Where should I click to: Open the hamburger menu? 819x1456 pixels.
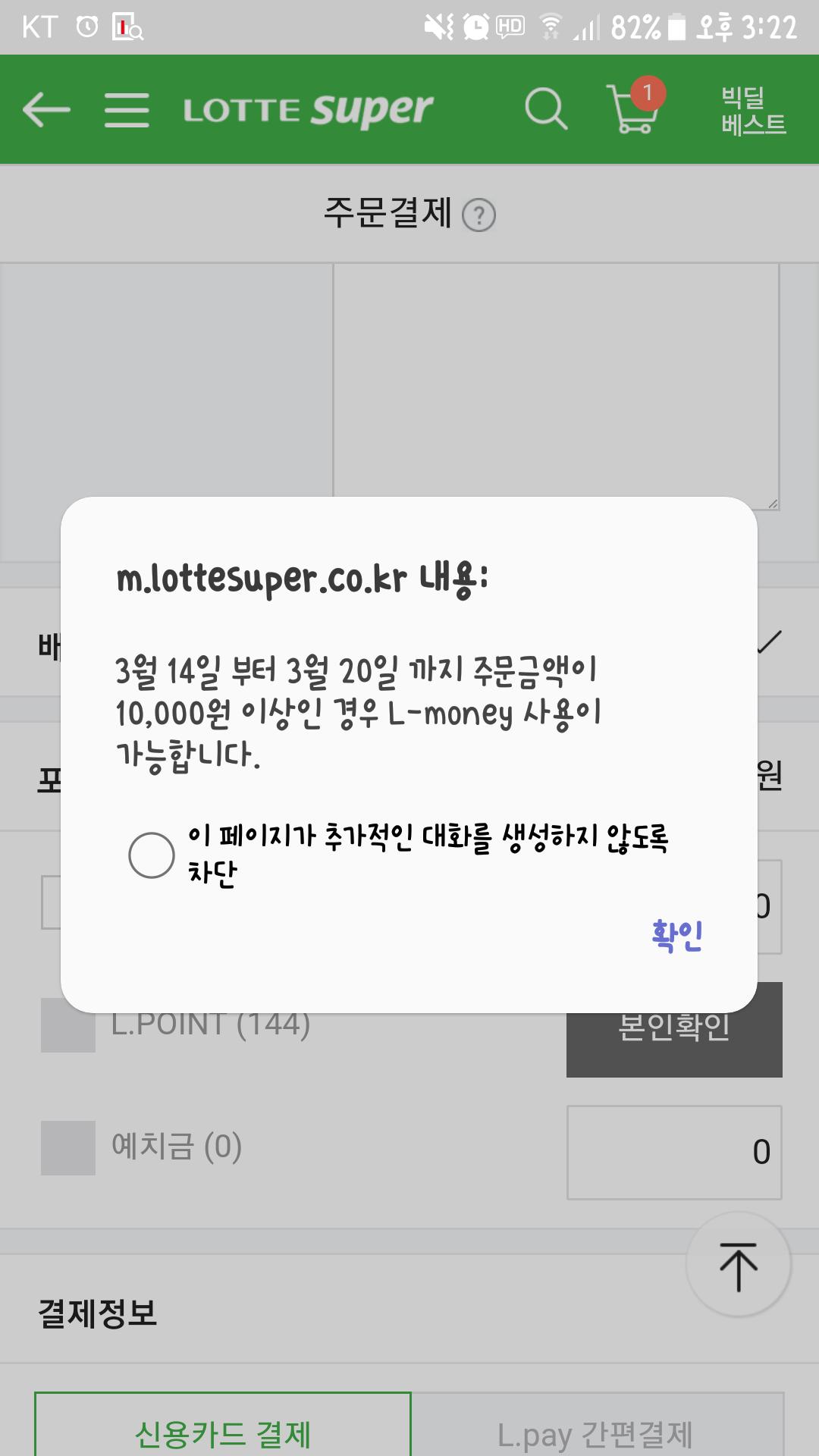click(x=127, y=110)
